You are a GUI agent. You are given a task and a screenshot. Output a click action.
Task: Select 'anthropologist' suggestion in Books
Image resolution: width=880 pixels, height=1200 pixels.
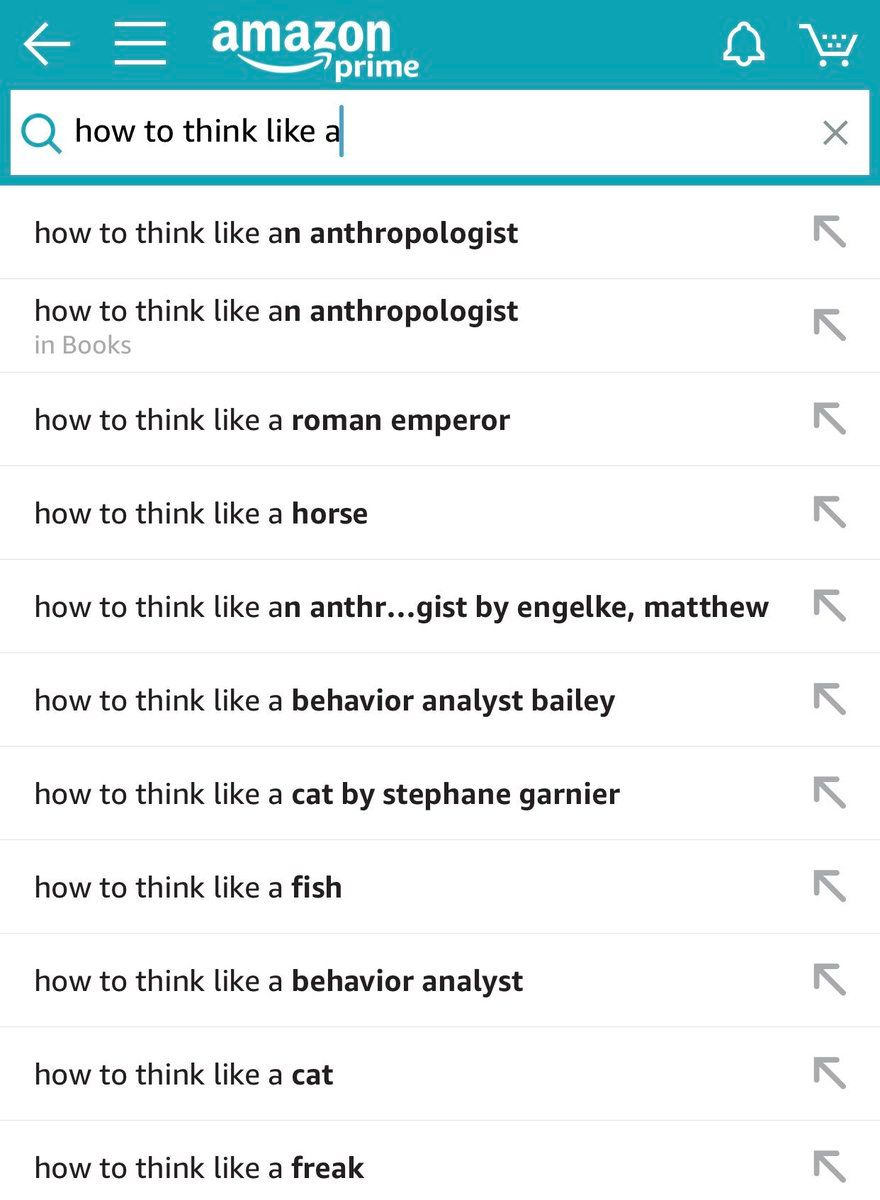coord(276,325)
